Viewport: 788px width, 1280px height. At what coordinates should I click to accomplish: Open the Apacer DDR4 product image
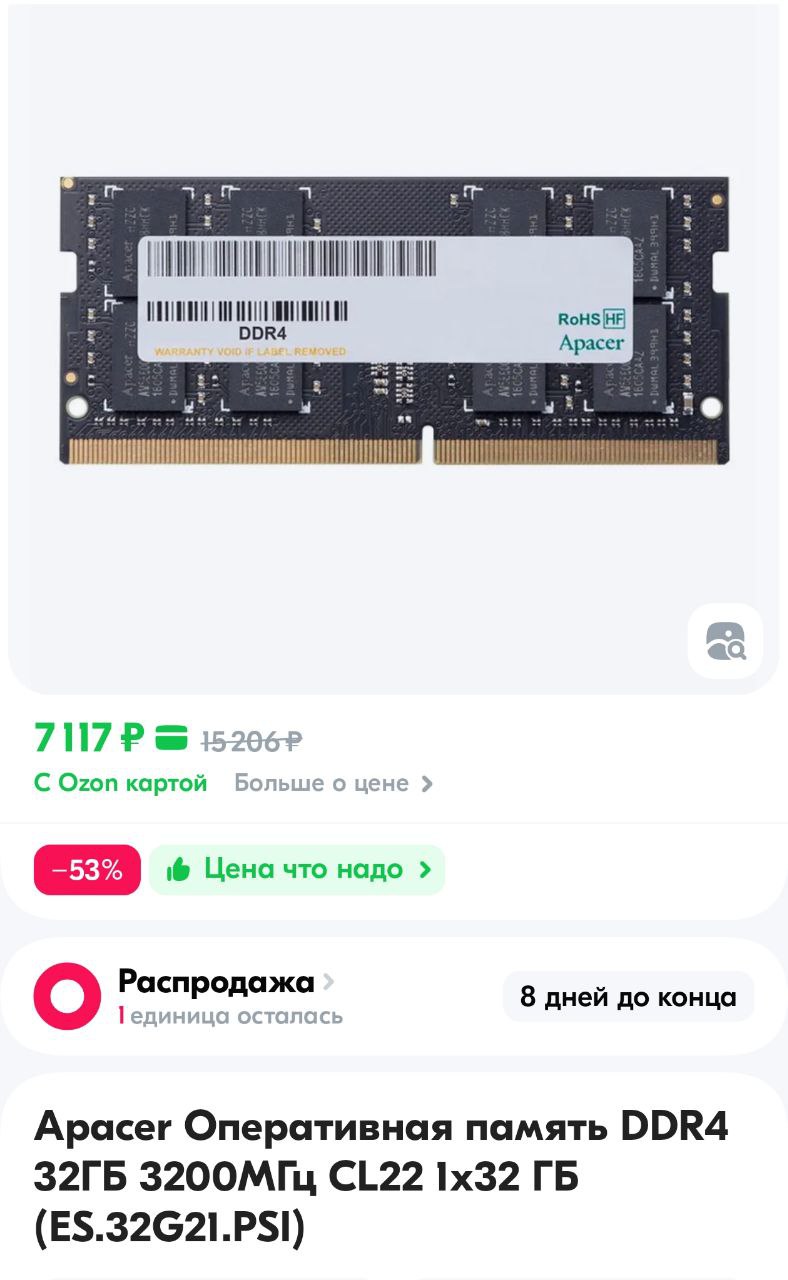[394, 321]
